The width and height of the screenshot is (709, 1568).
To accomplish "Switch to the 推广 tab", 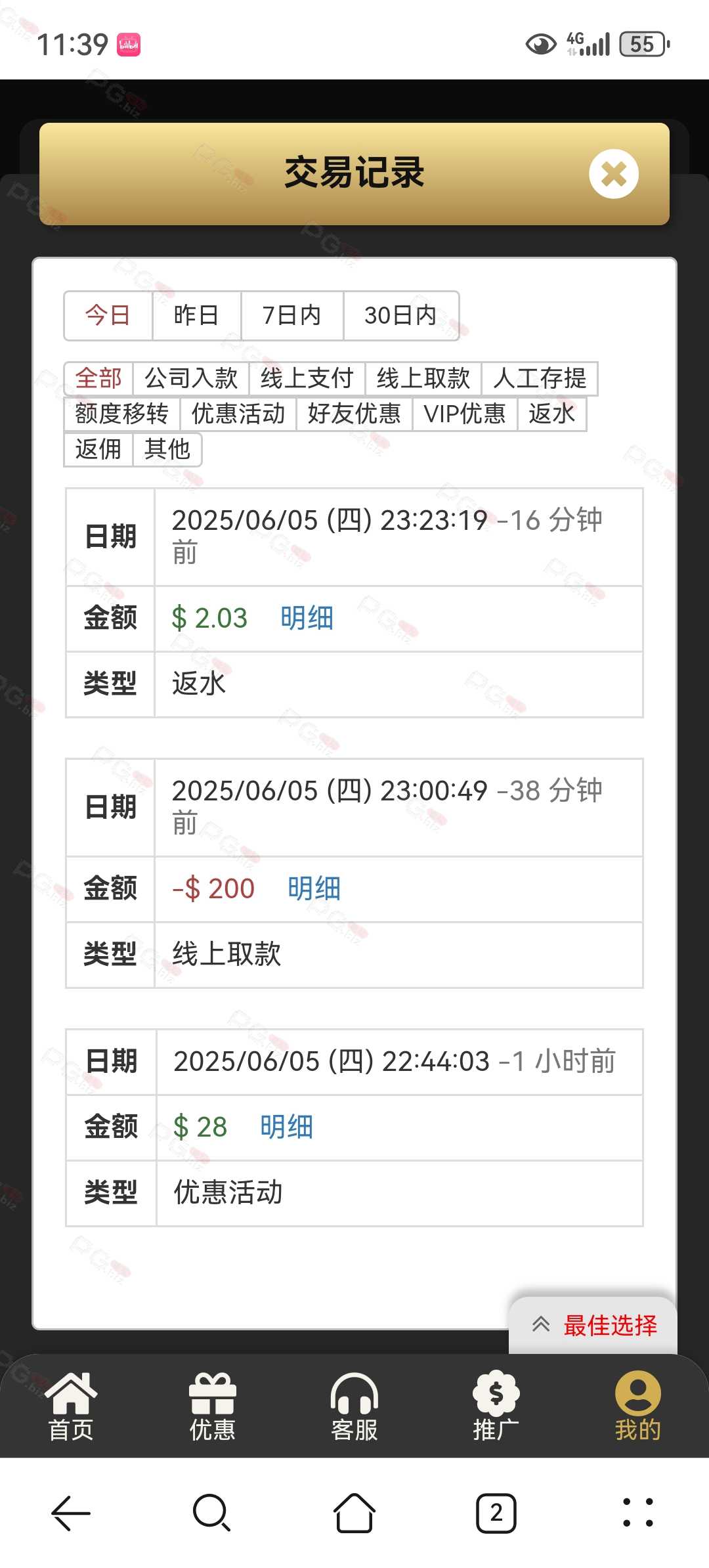I will (x=496, y=1406).
